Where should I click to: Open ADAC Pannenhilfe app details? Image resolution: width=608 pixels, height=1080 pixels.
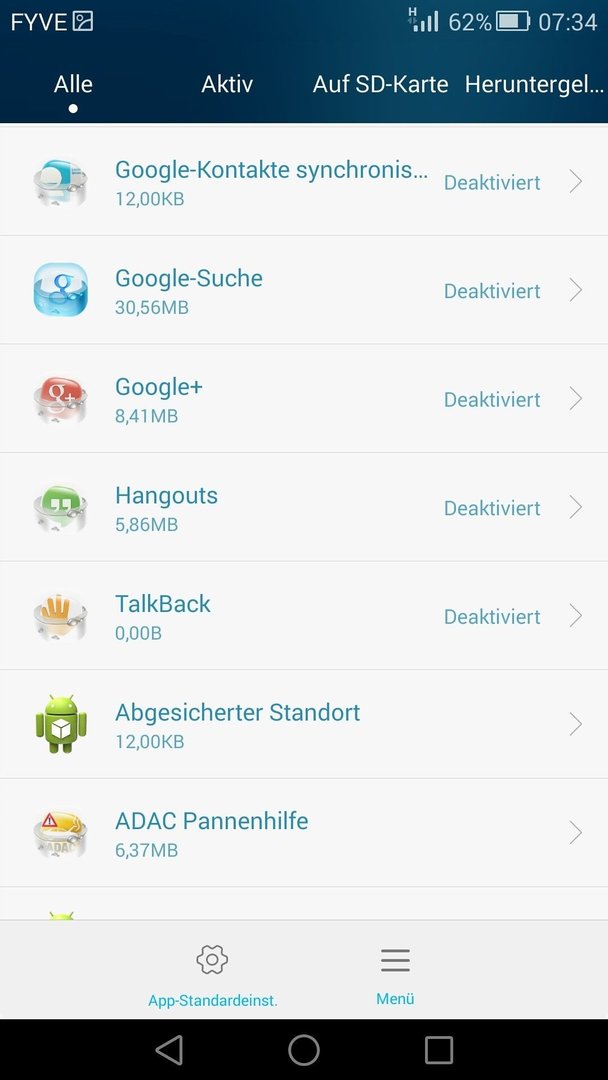pos(304,833)
